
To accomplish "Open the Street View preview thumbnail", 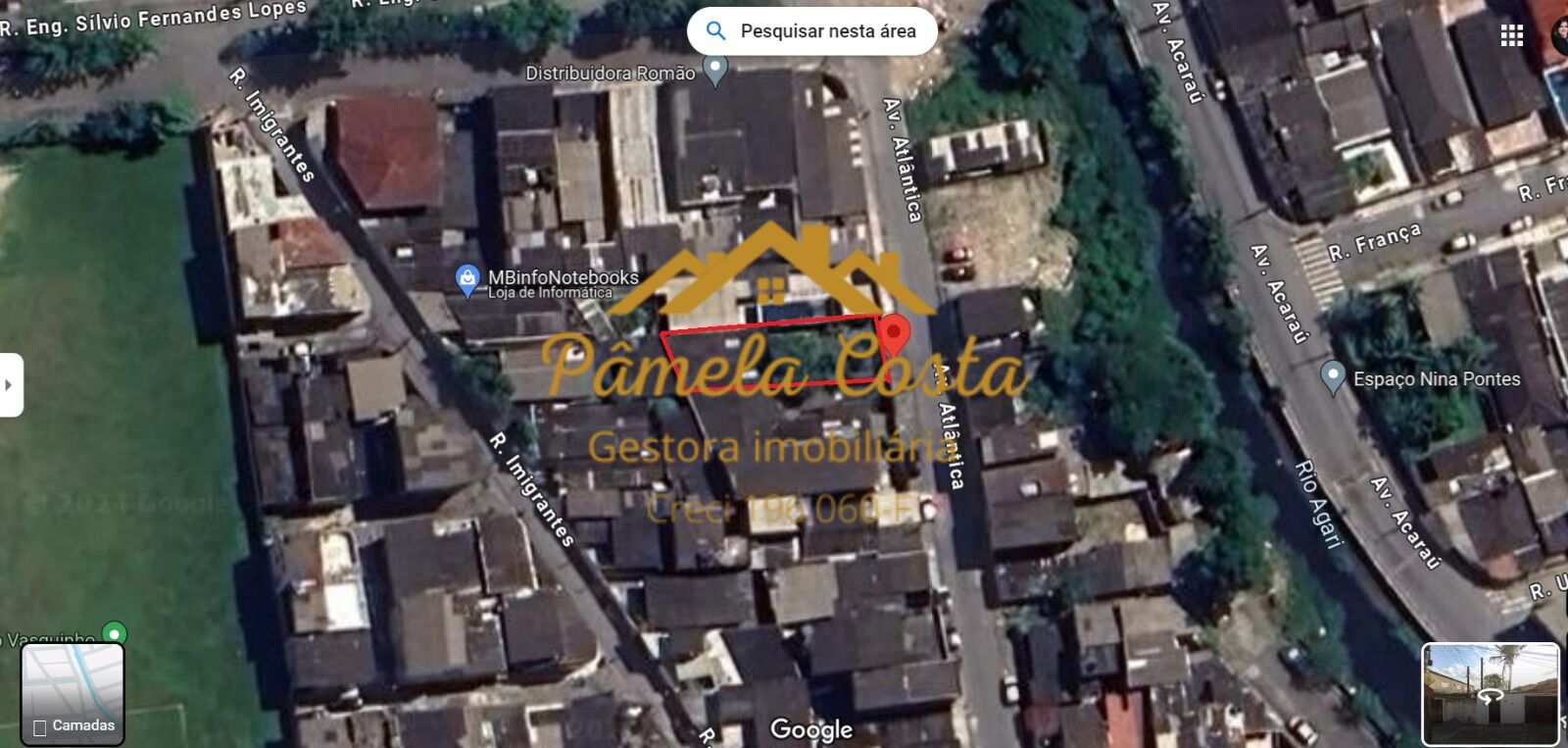I will (1490, 693).
